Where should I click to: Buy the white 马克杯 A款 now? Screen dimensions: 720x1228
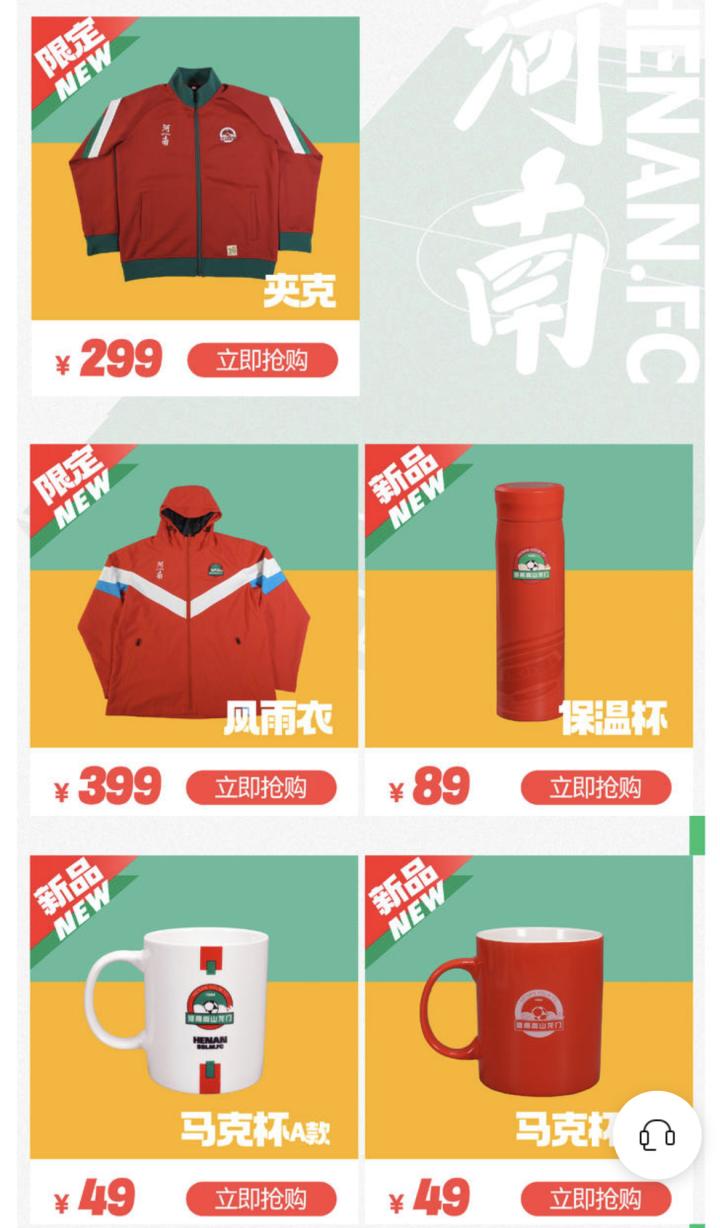[x=261, y=1198]
